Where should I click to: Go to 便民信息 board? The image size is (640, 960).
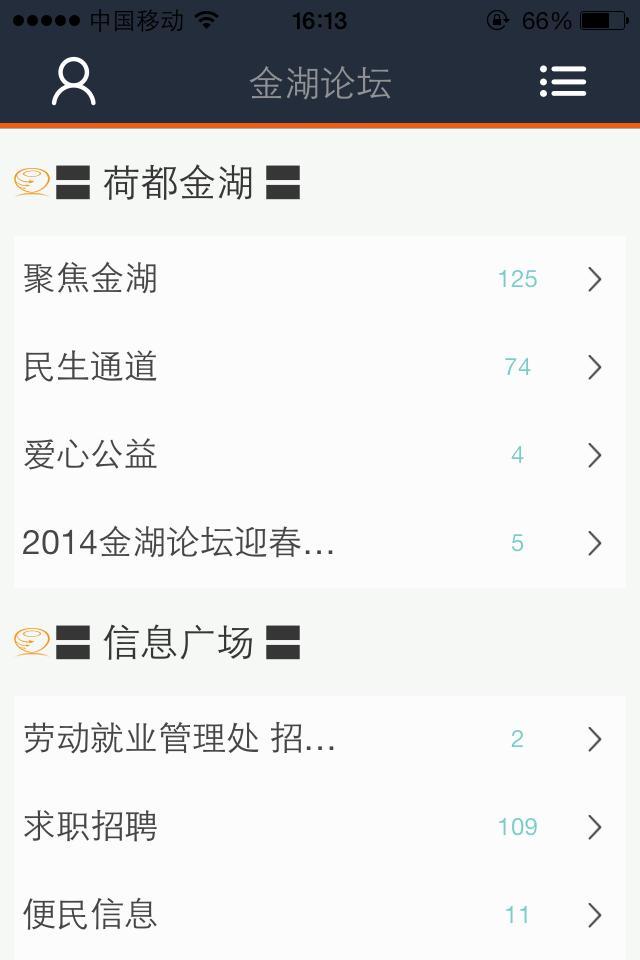(x=318, y=914)
